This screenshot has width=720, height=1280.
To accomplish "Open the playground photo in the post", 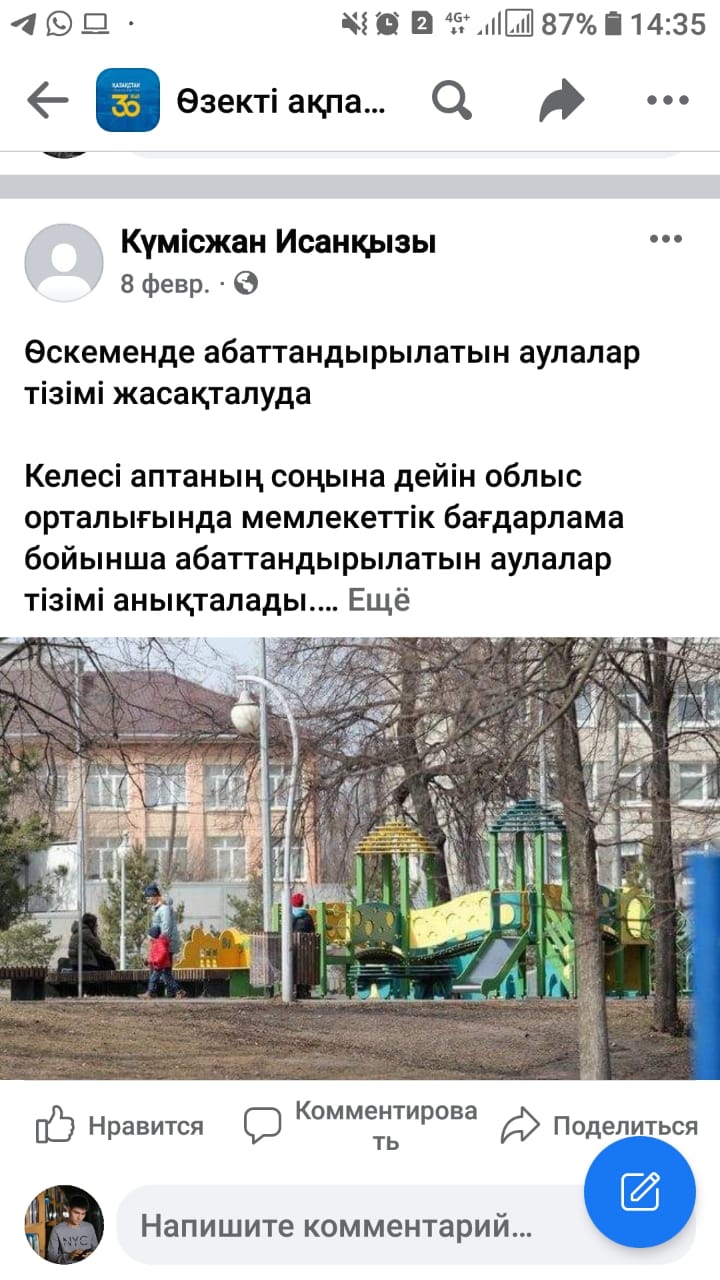I will 360,858.
